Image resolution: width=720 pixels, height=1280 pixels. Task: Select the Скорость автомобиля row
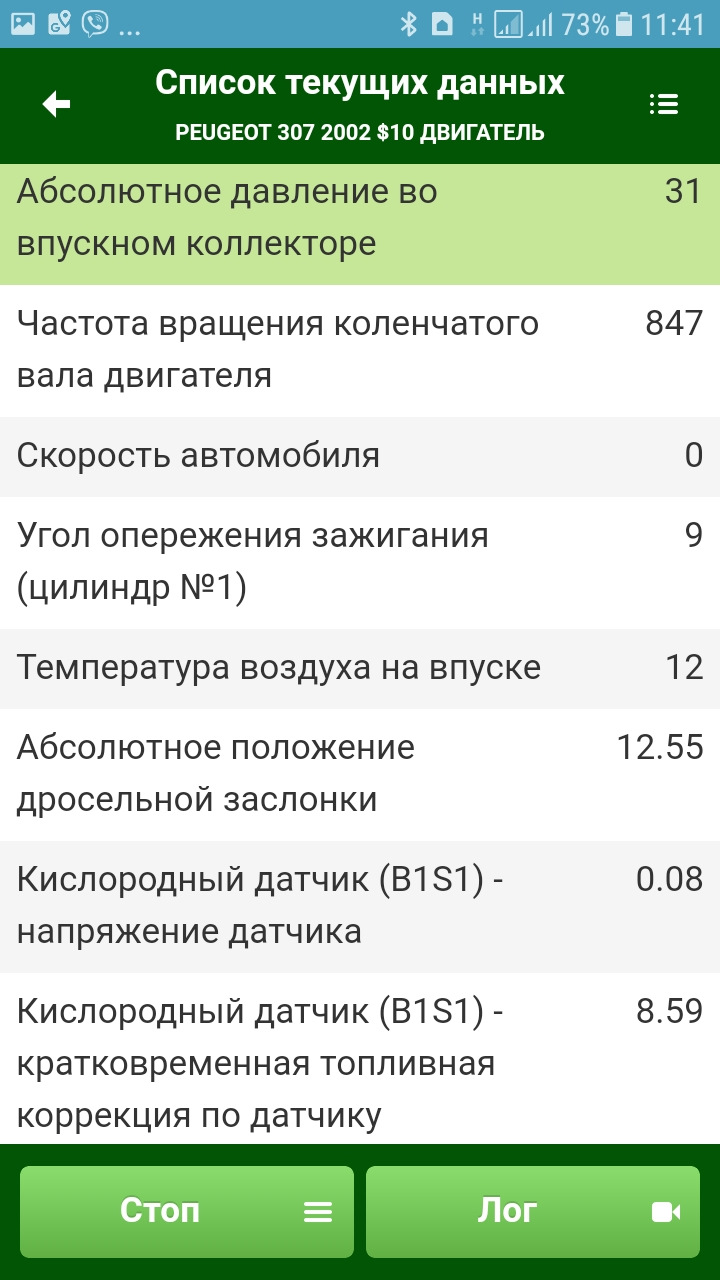coord(360,456)
